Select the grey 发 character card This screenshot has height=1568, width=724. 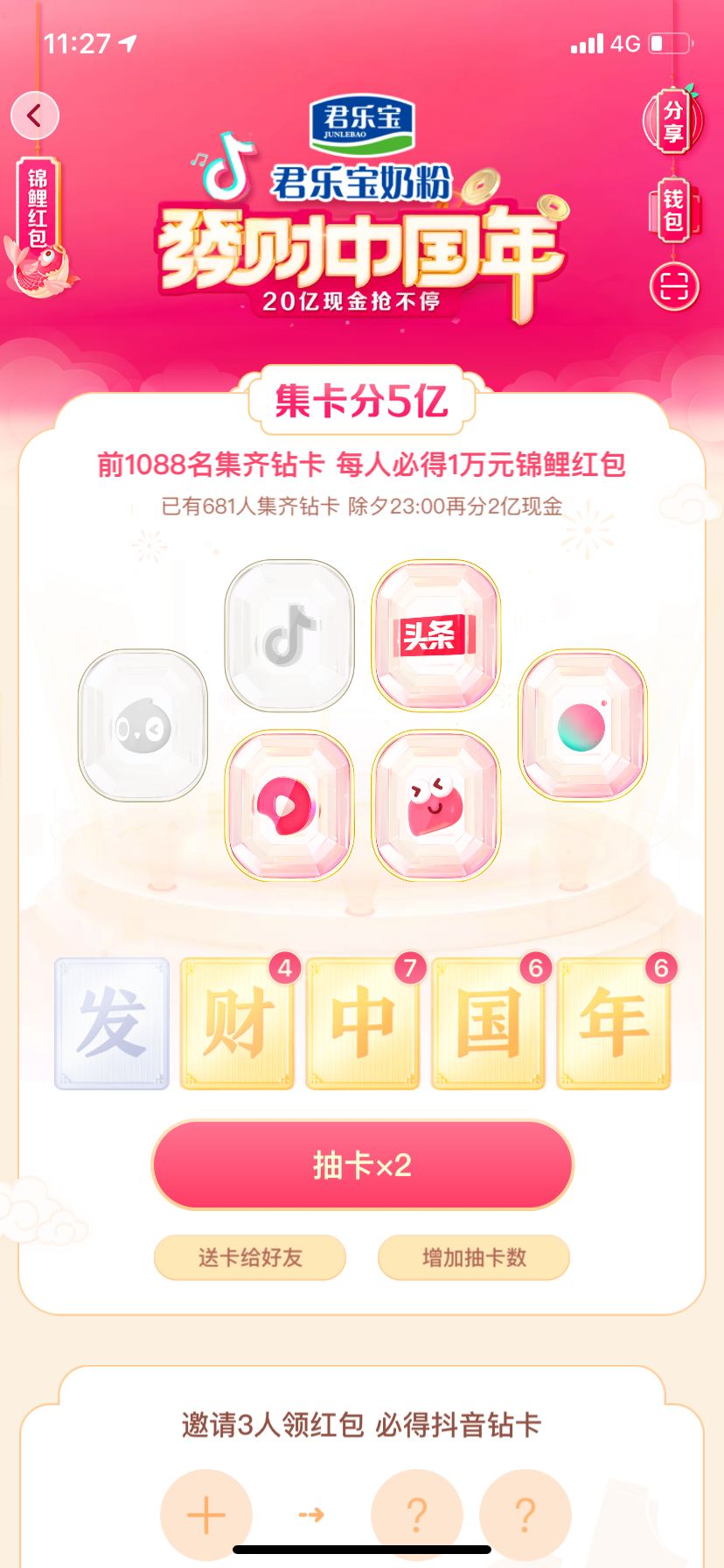[x=112, y=1024]
